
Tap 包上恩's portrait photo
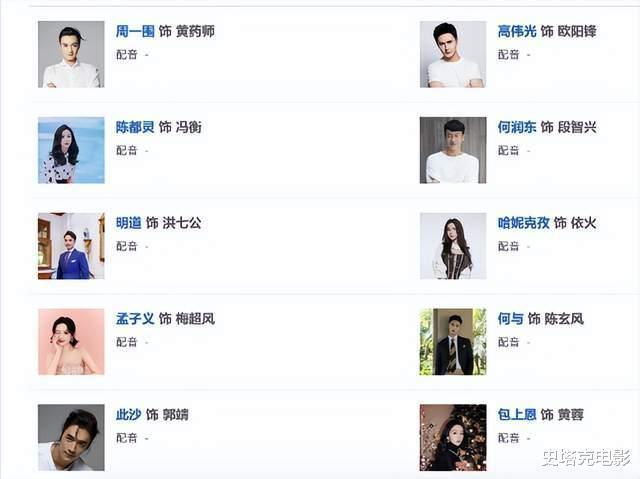[453, 437]
